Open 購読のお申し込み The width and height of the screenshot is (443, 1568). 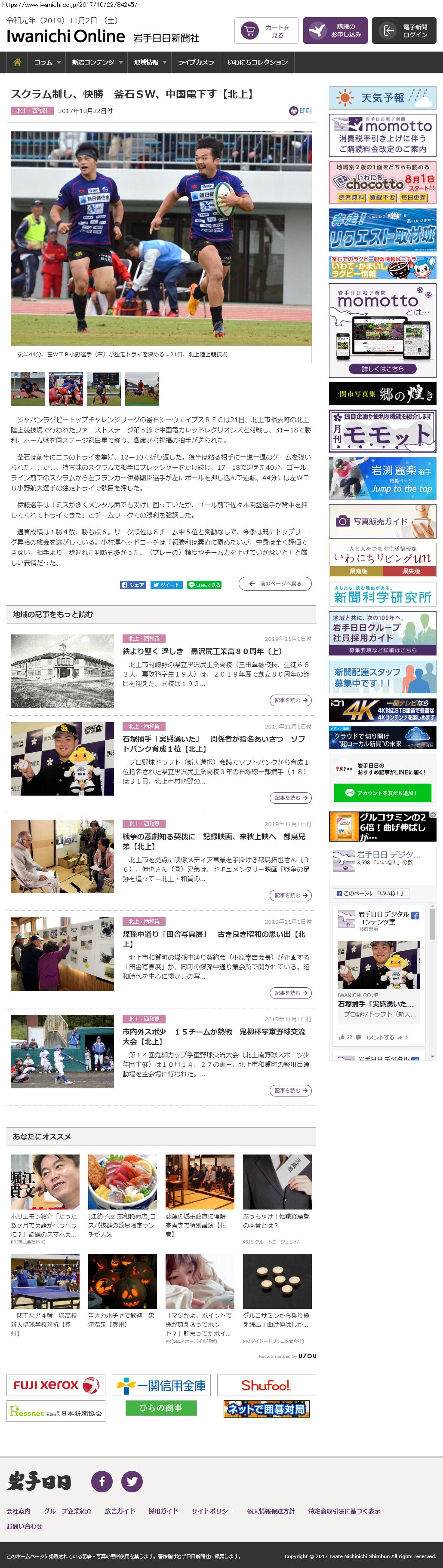335,31
